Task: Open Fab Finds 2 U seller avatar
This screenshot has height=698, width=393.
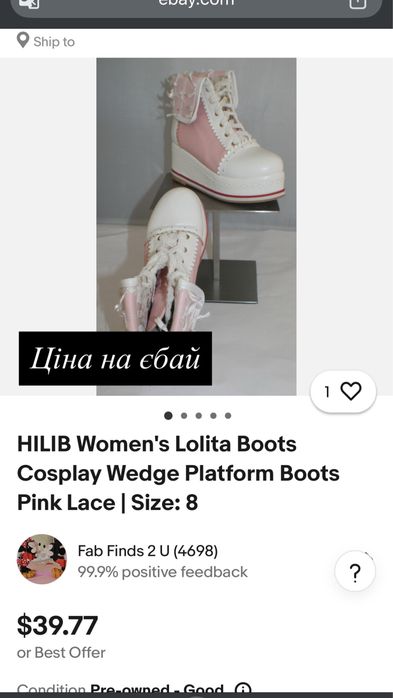Action: click(42, 559)
